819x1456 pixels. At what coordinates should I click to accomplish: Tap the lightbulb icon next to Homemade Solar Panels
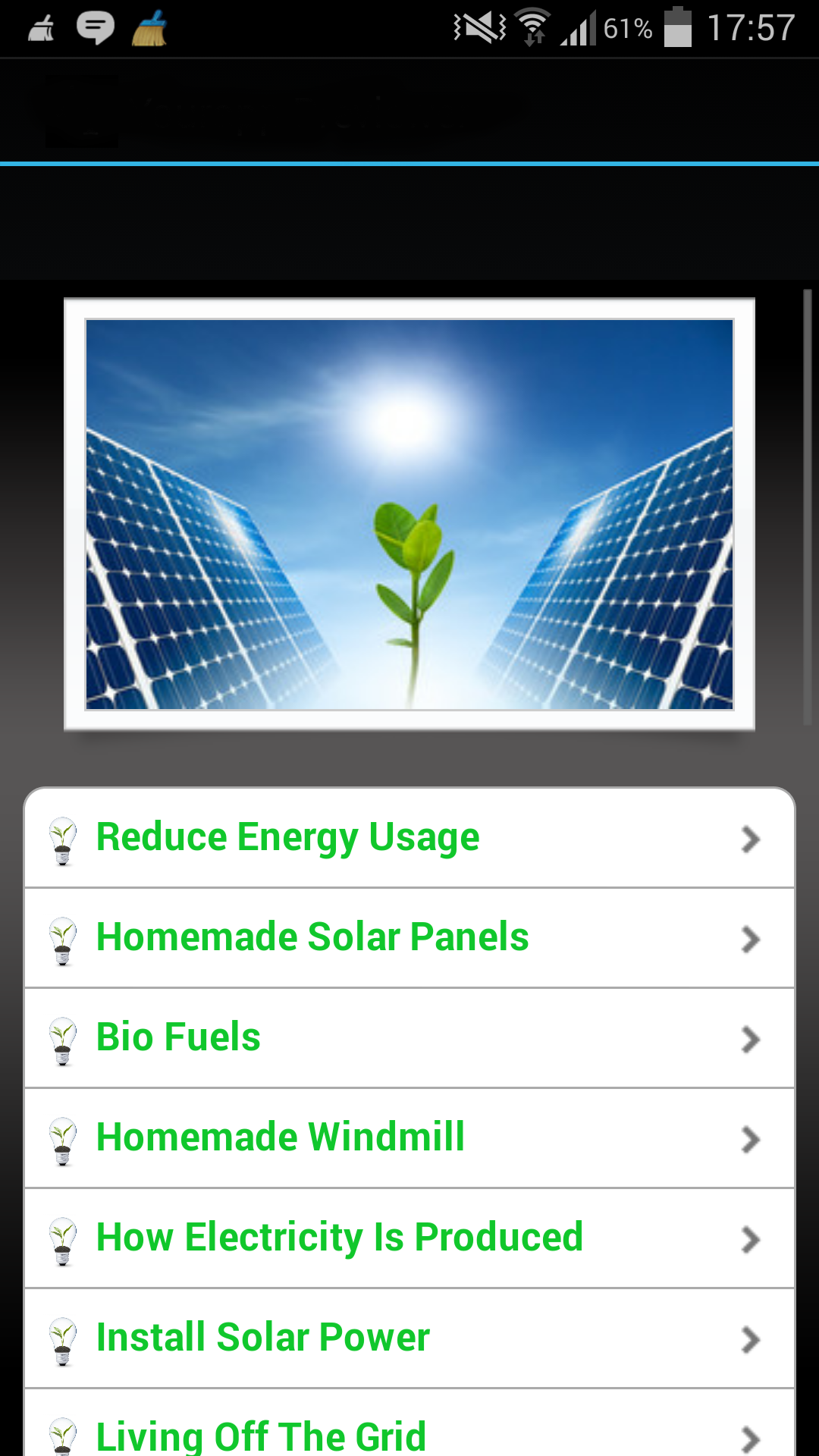click(x=64, y=938)
